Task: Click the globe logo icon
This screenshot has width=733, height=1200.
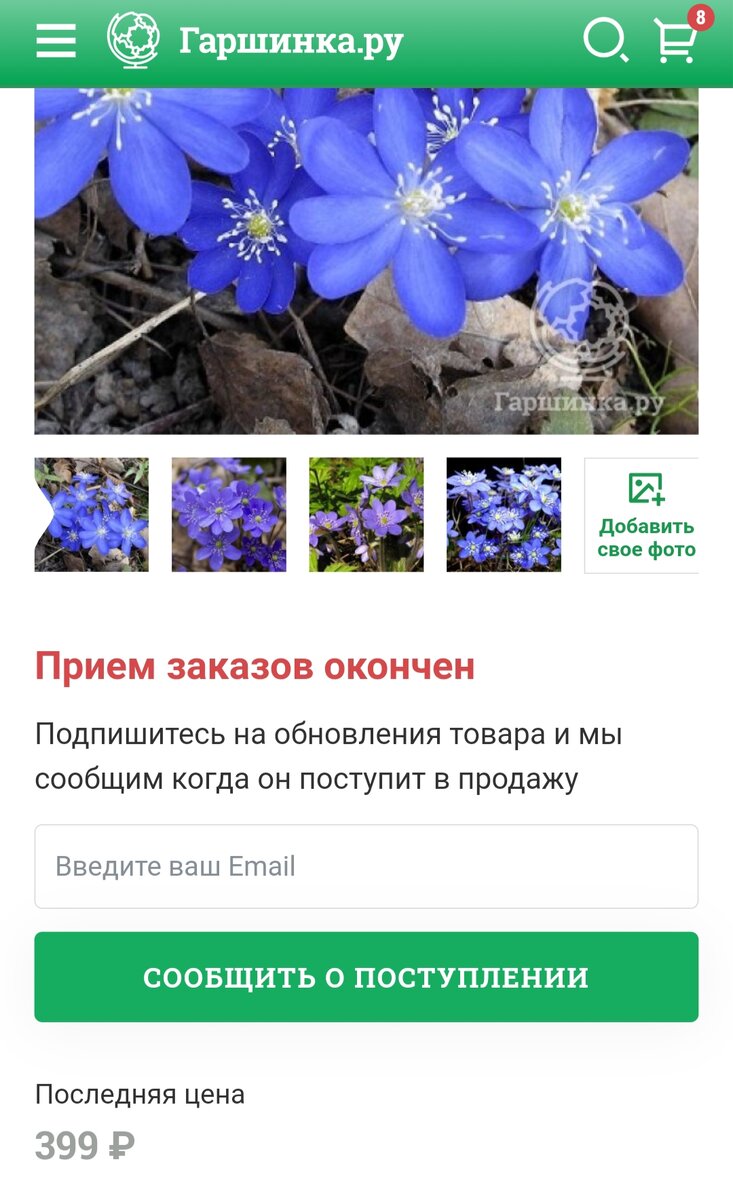Action: [x=135, y=41]
